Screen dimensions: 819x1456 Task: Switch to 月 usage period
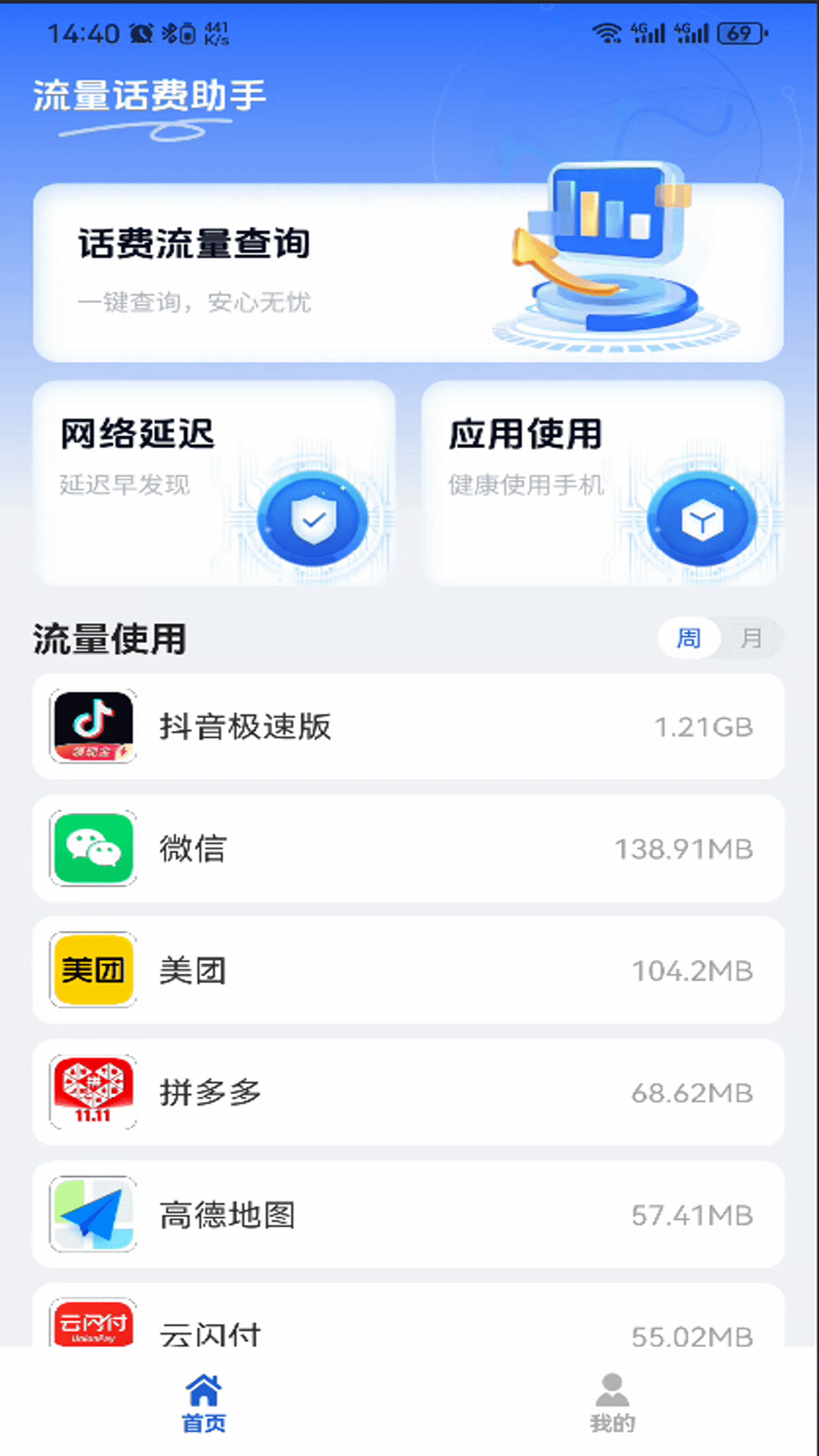tap(751, 639)
